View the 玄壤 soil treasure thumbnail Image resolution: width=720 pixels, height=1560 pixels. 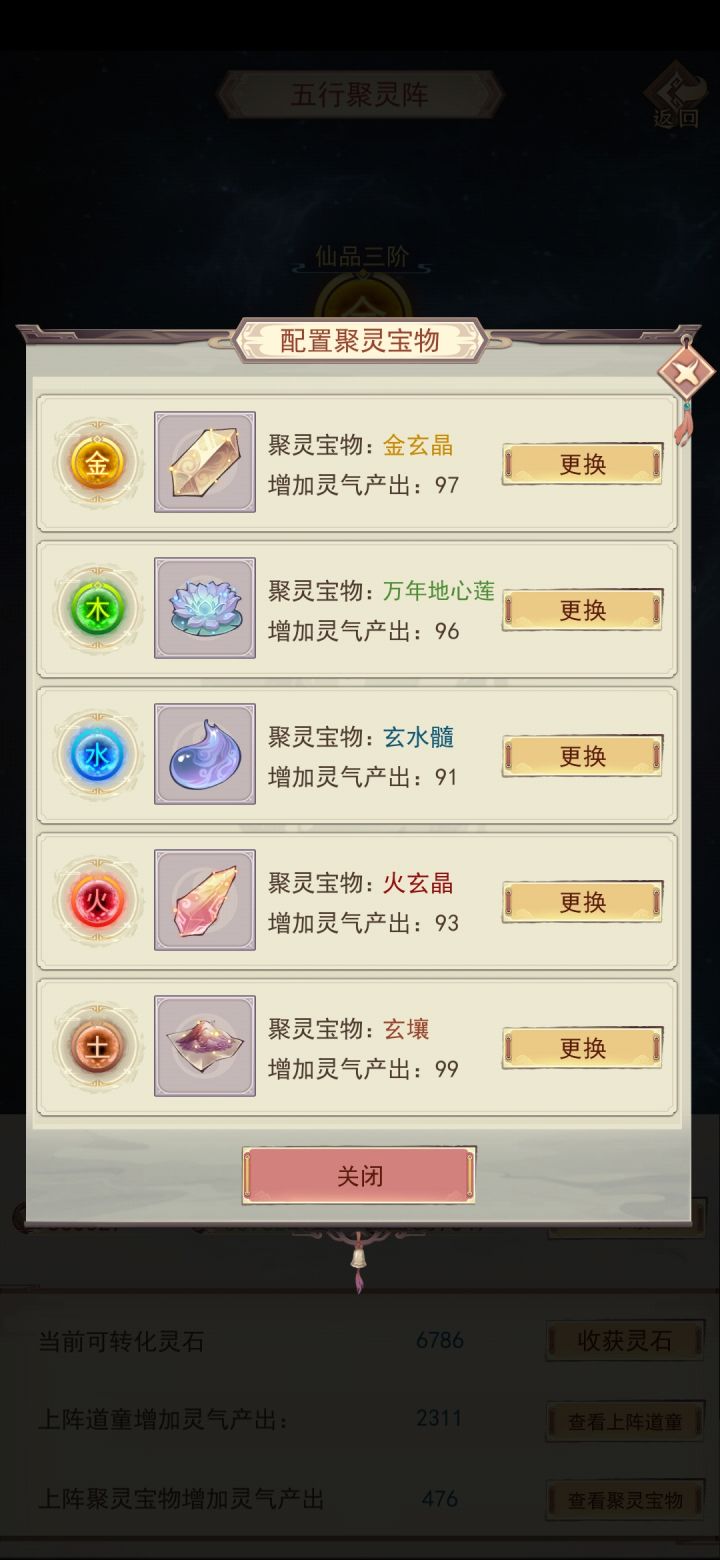pyautogui.click(x=204, y=1047)
